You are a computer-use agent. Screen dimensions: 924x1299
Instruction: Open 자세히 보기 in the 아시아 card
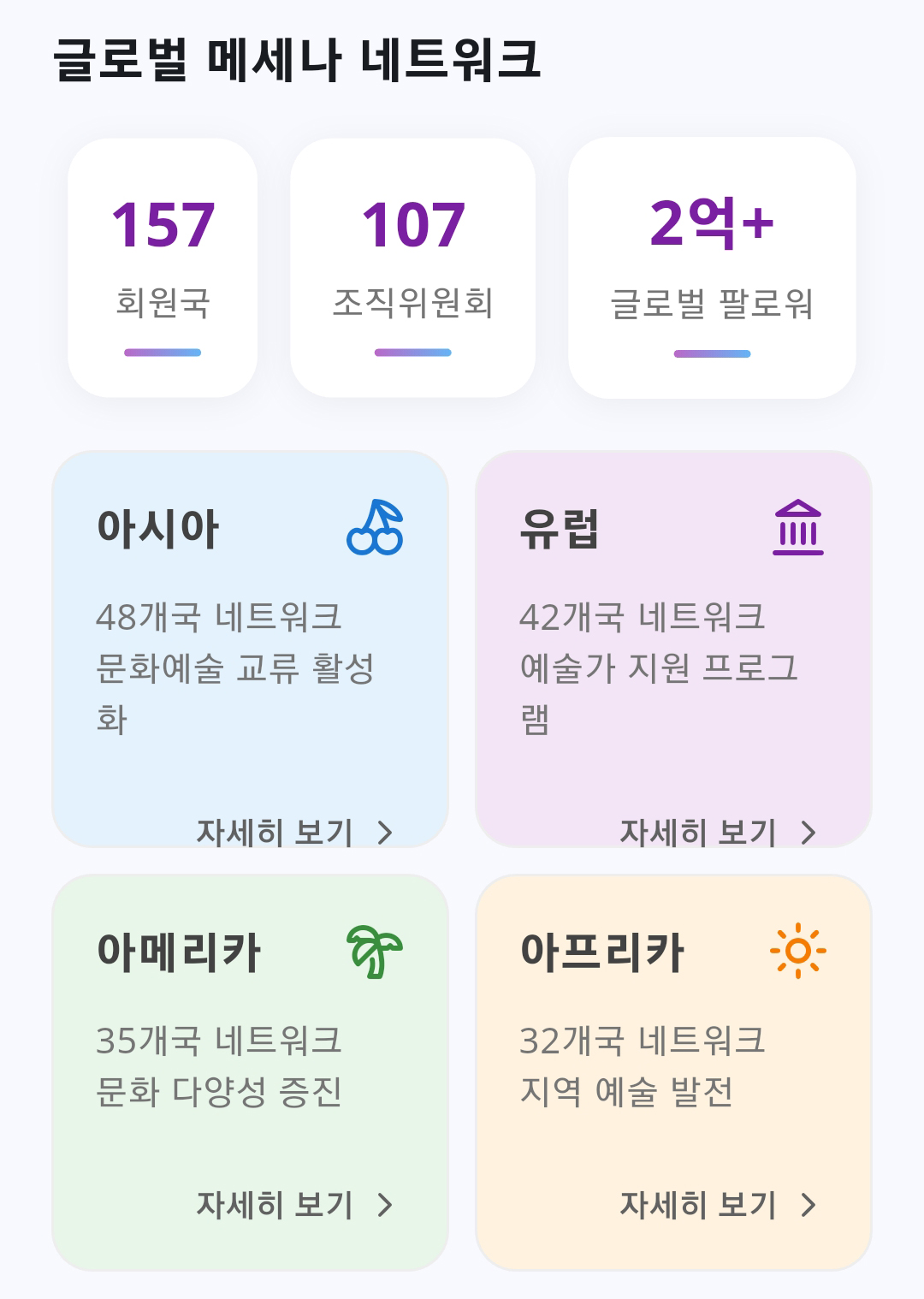pyautogui.click(x=295, y=832)
